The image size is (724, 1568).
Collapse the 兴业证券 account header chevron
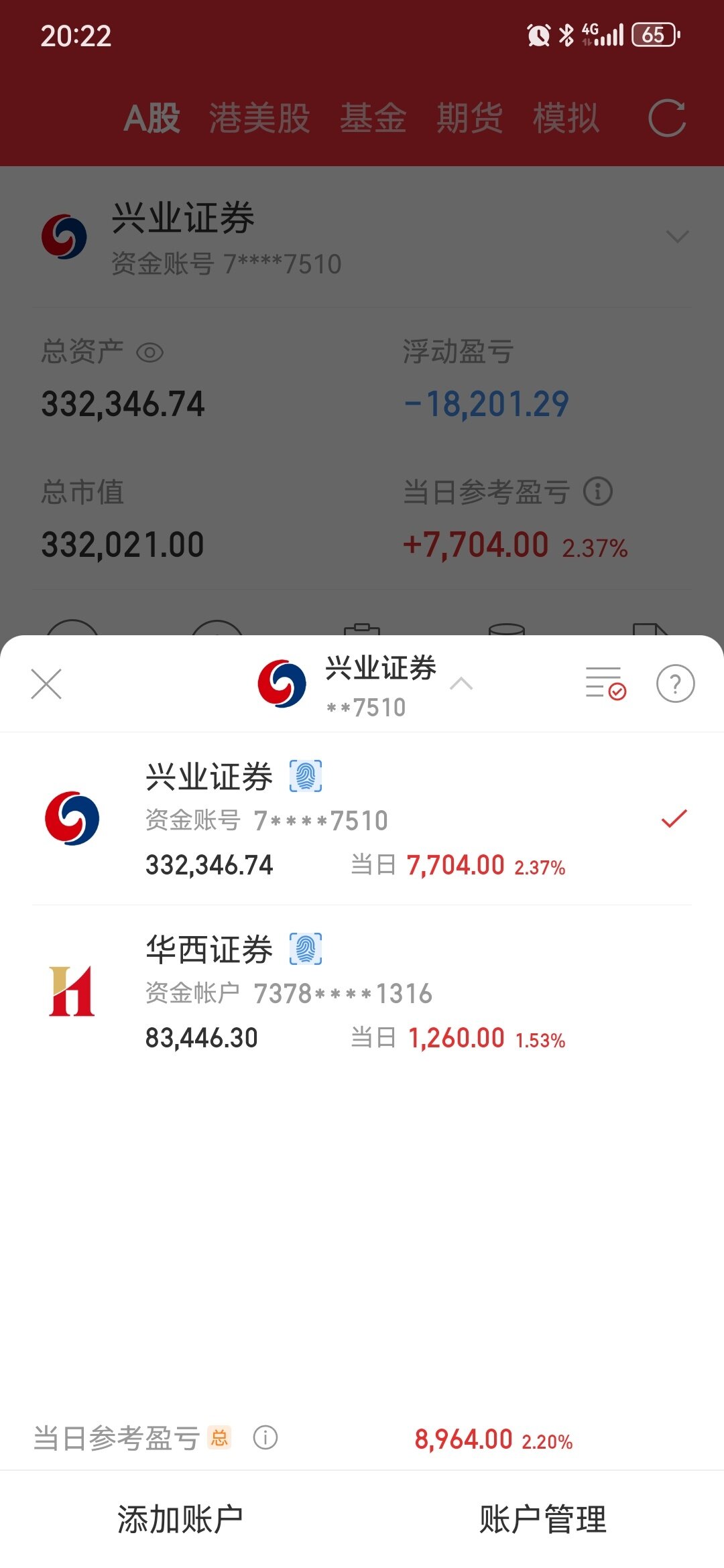coord(461,684)
